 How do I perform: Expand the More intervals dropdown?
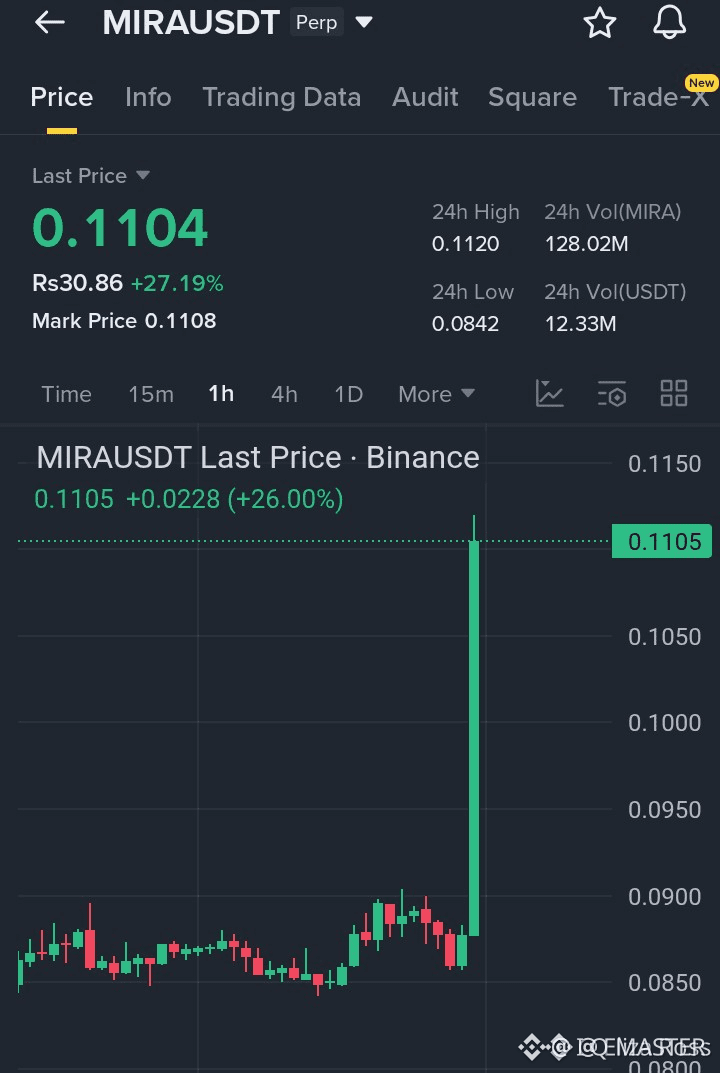[436, 394]
